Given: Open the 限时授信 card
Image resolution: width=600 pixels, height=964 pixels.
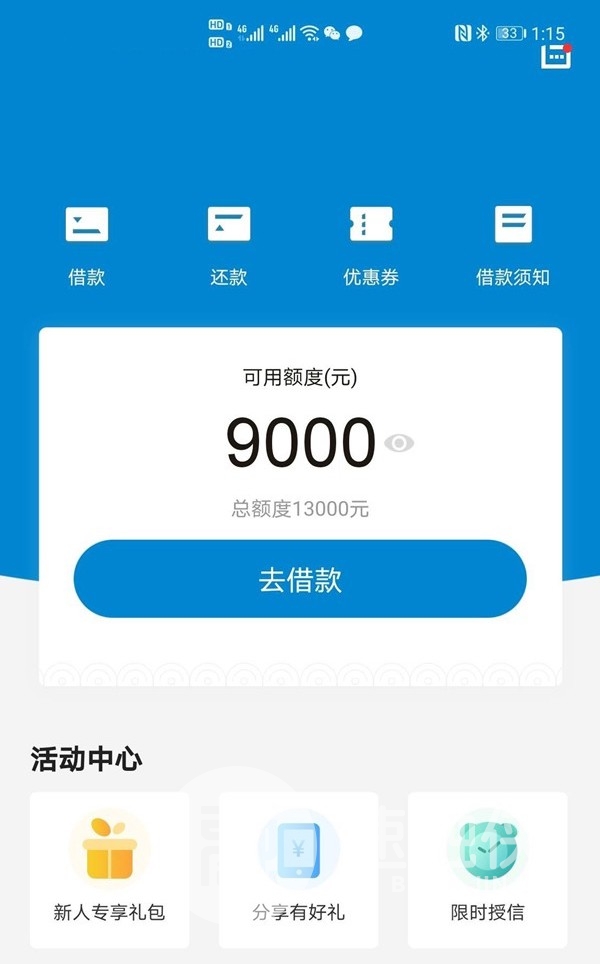Looking at the screenshot, I should pos(488,870).
